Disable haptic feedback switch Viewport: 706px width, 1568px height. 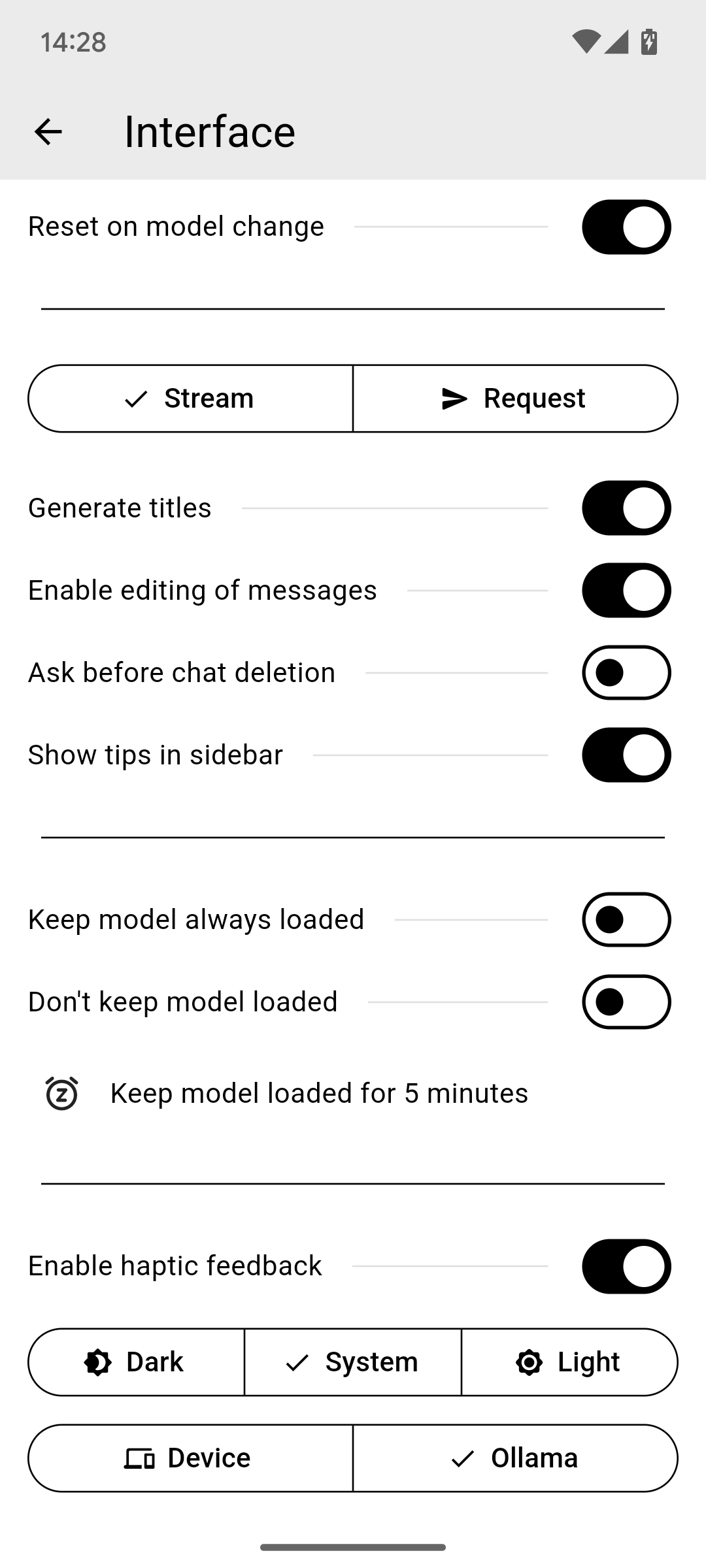626,1266
